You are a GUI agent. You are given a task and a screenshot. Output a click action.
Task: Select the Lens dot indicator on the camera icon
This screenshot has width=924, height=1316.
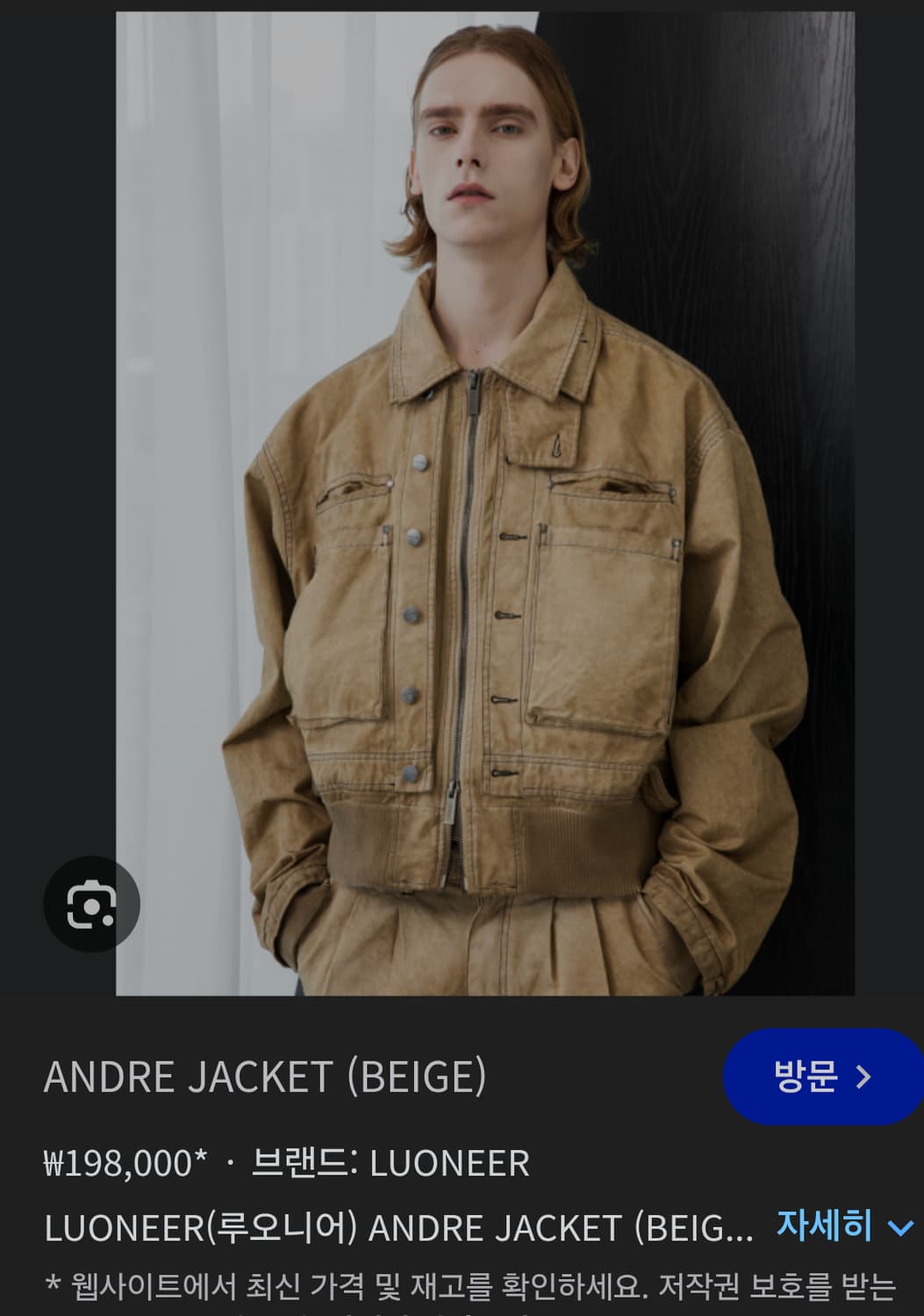[108, 921]
